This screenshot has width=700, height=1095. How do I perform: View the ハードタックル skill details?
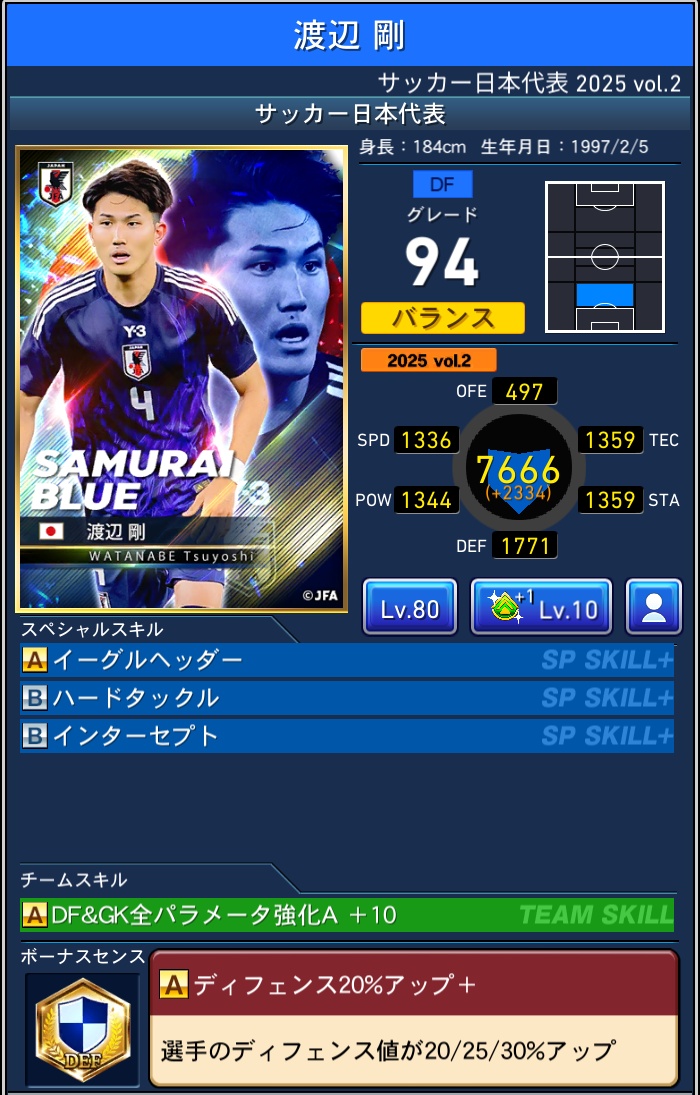[x=346, y=698]
